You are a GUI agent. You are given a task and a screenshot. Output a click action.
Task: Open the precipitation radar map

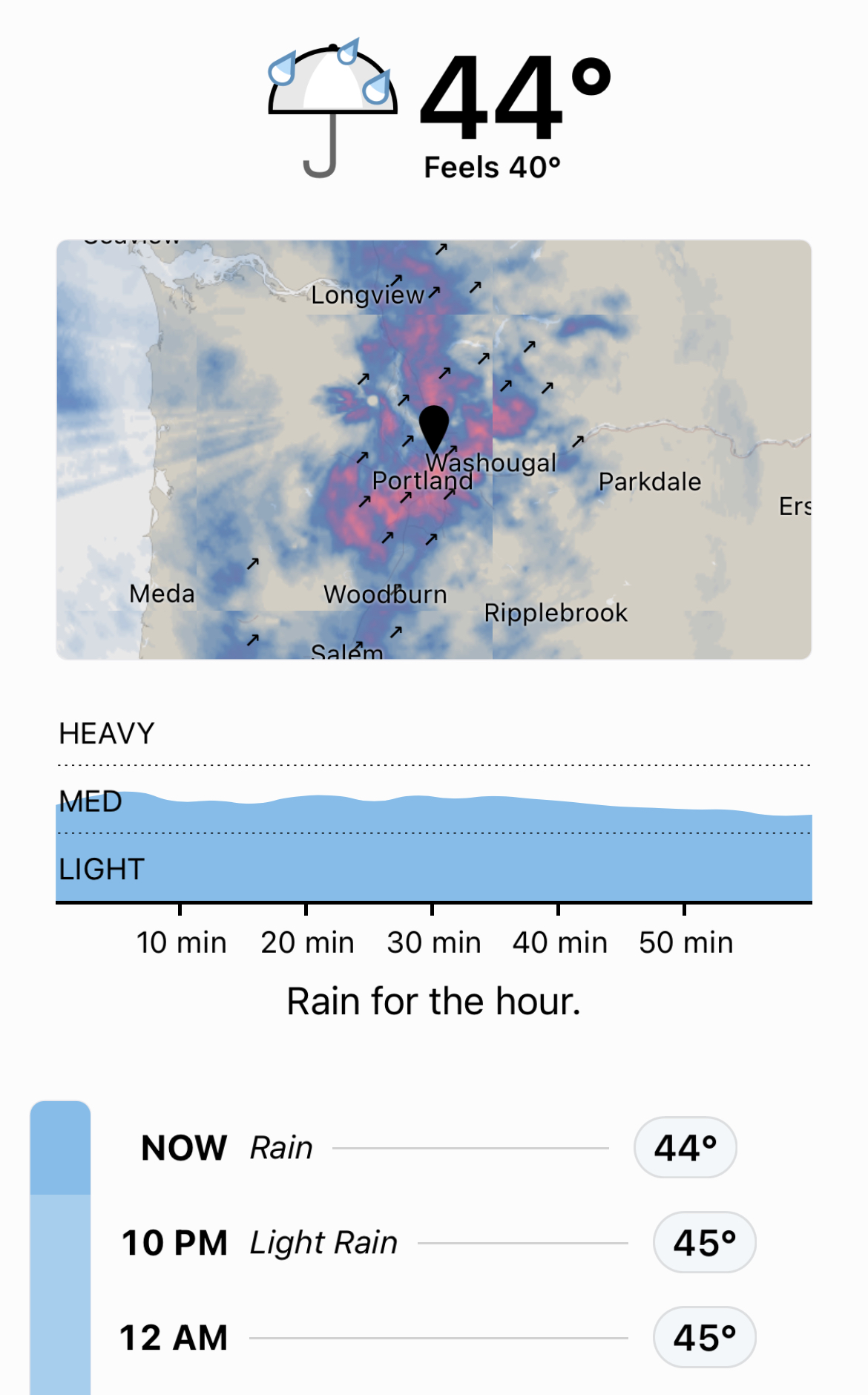[x=434, y=450]
